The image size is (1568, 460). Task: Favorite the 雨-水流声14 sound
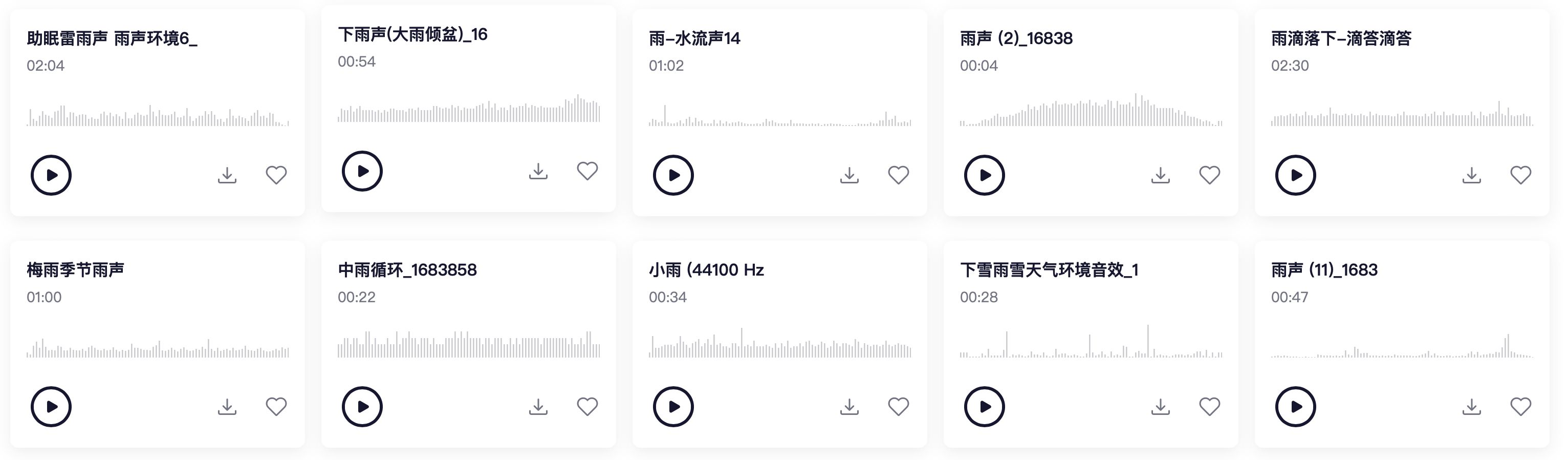899,176
